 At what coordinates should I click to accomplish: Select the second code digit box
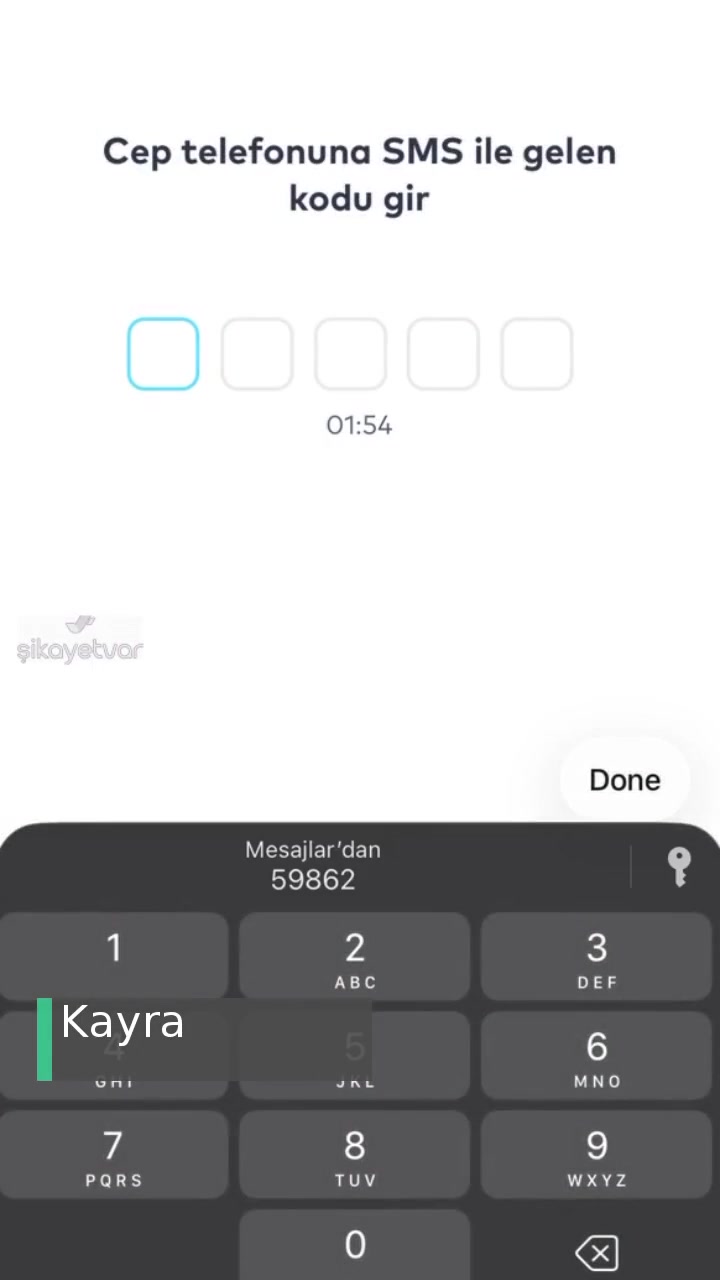pos(257,354)
